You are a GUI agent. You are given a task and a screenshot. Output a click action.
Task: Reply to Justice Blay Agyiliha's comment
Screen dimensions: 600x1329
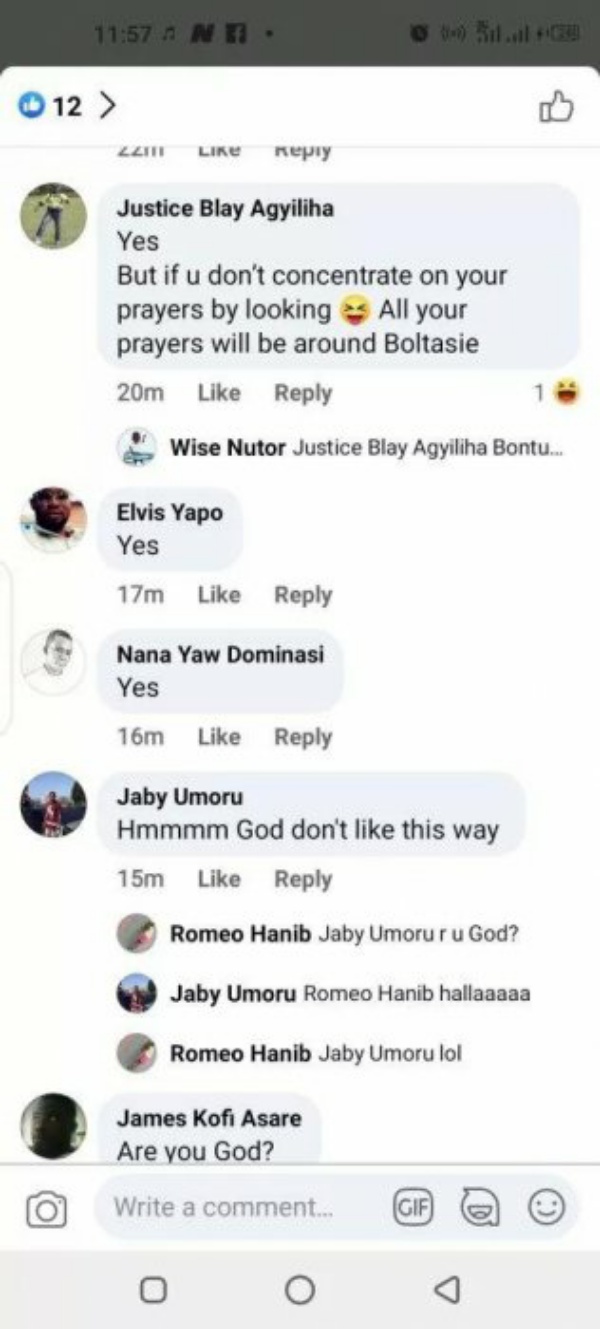(x=303, y=393)
